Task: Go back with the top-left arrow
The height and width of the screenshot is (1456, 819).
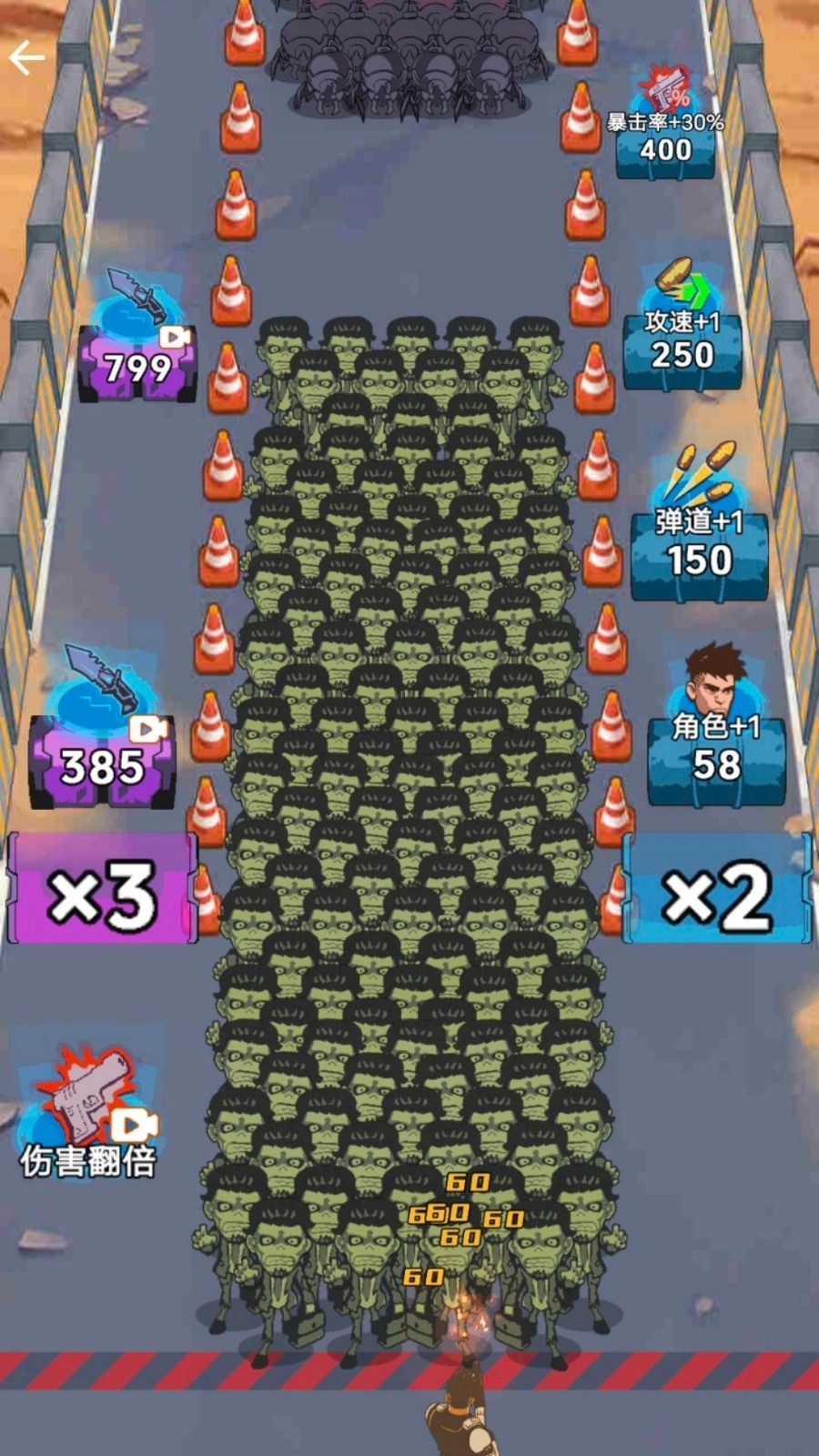Action: [x=26, y=59]
